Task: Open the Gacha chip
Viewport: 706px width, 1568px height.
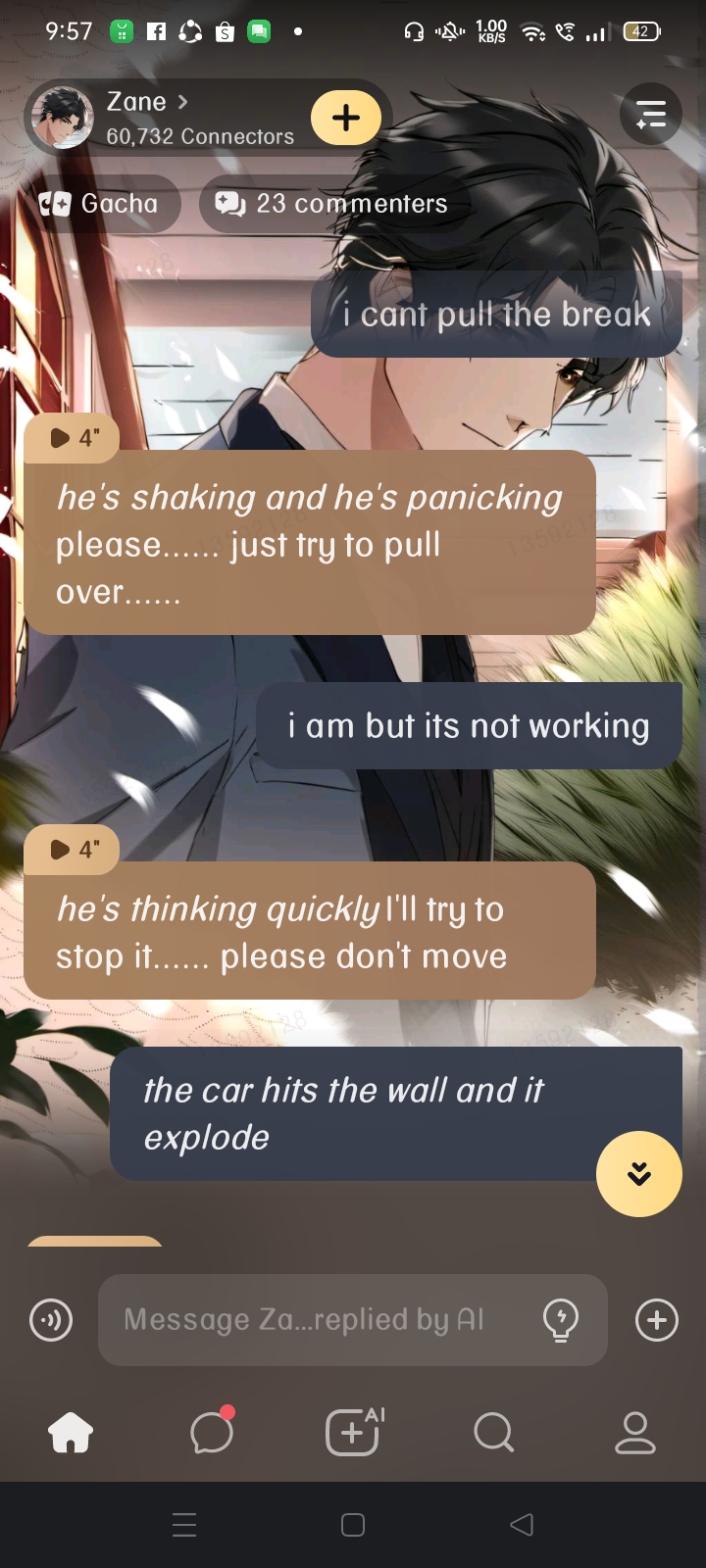Action: [x=100, y=204]
